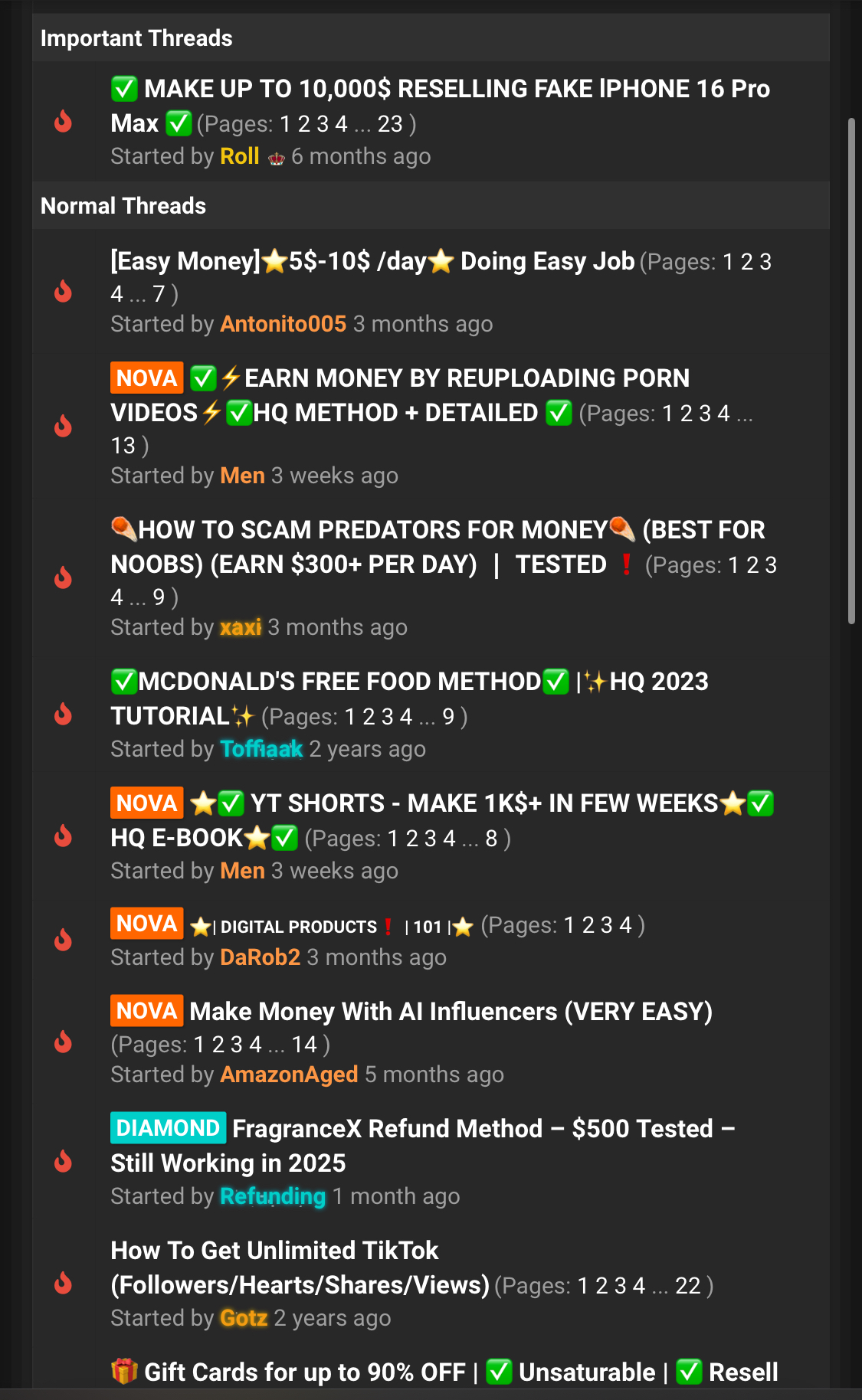View Gotz's profile
Viewport: 862px width, 1400px height.
(243, 1318)
